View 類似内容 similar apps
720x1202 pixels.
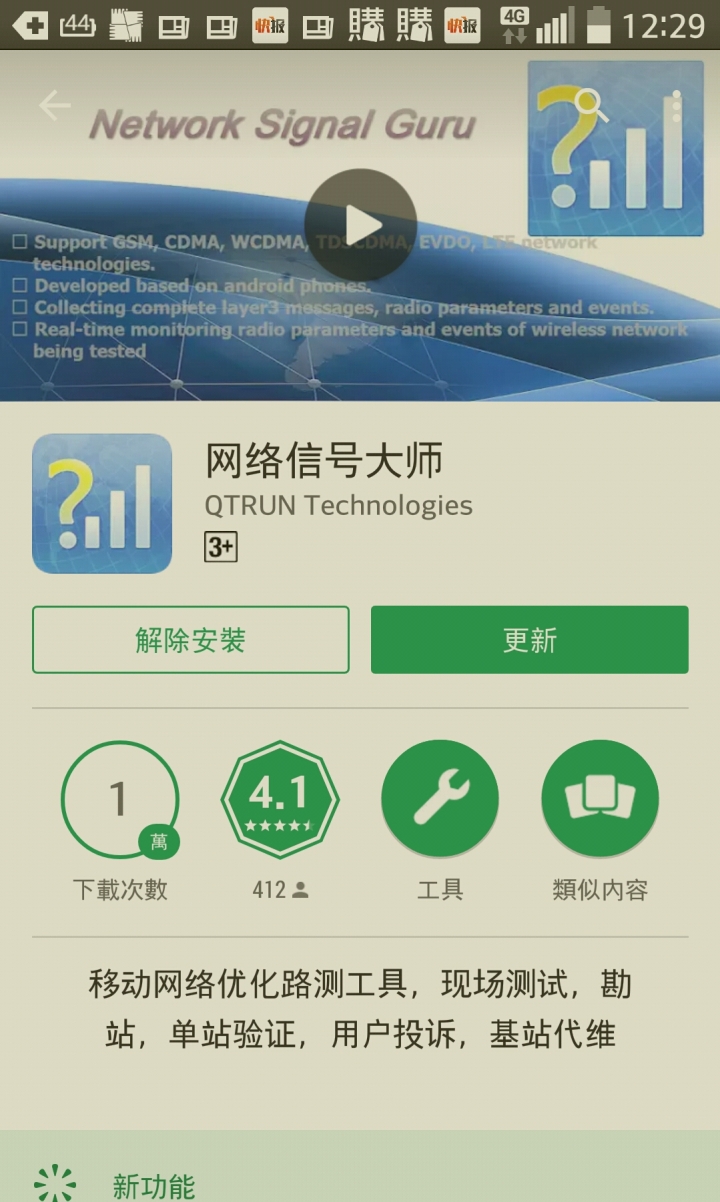pos(600,800)
